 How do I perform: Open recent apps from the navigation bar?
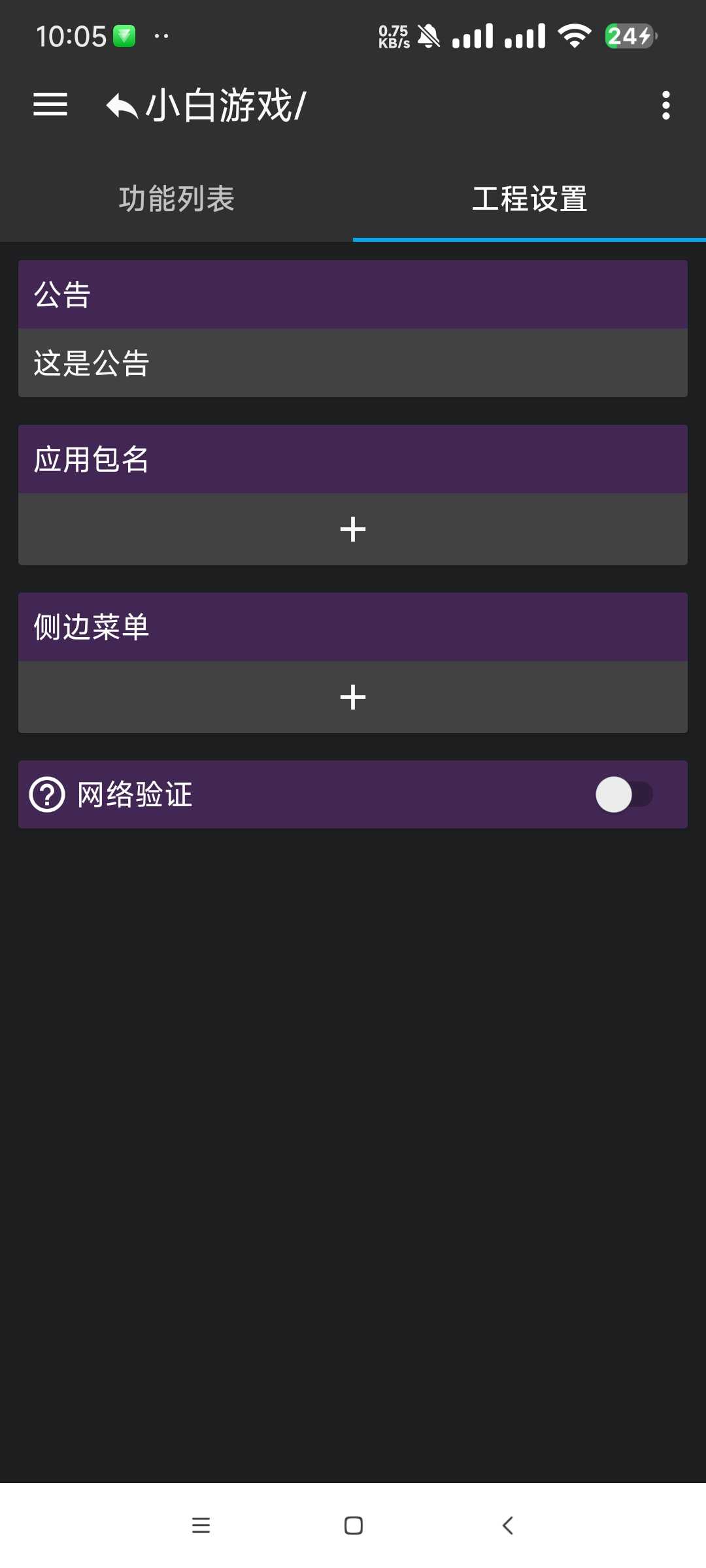pyautogui.click(x=201, y=1526)
